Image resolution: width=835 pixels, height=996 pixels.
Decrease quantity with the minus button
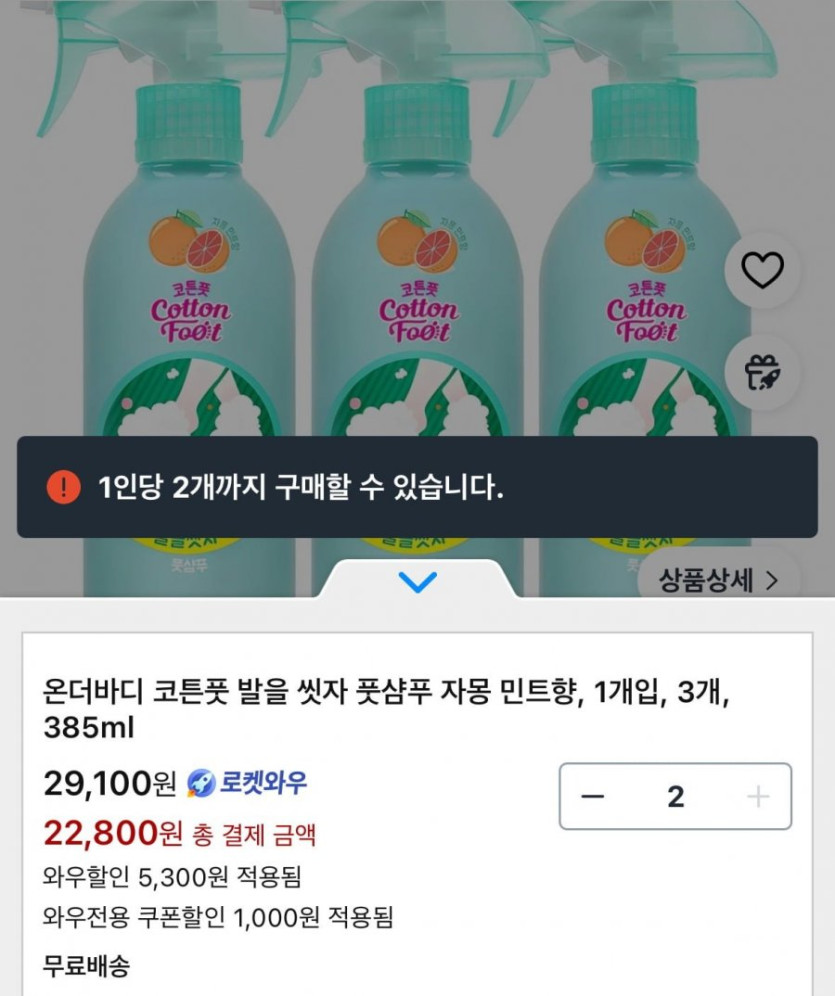coord(593,796)
